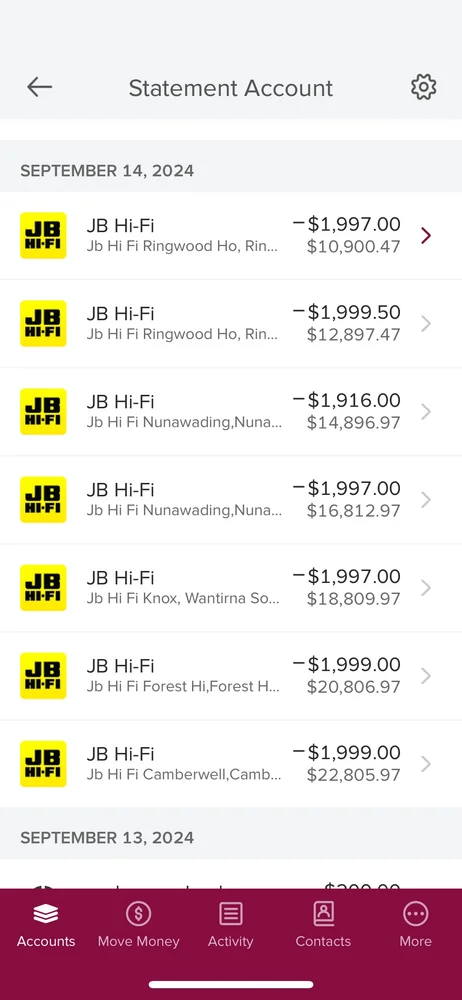Go back using the arrow icon

pos(40,87)
